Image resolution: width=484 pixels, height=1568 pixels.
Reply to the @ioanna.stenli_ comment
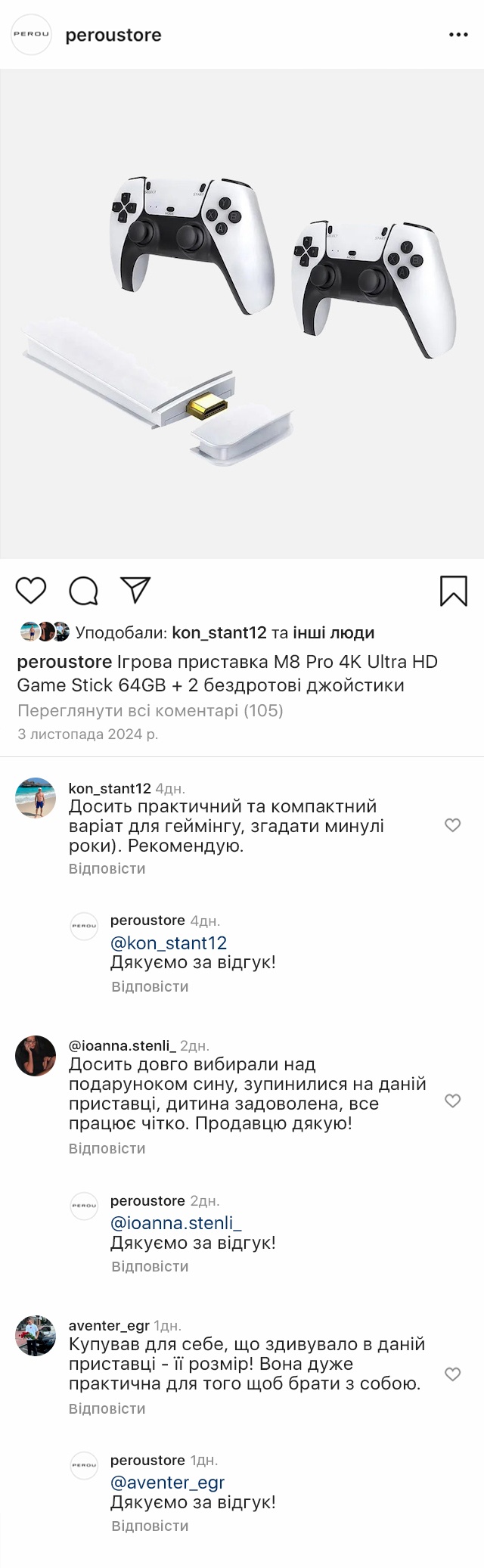click(107, 1148)
